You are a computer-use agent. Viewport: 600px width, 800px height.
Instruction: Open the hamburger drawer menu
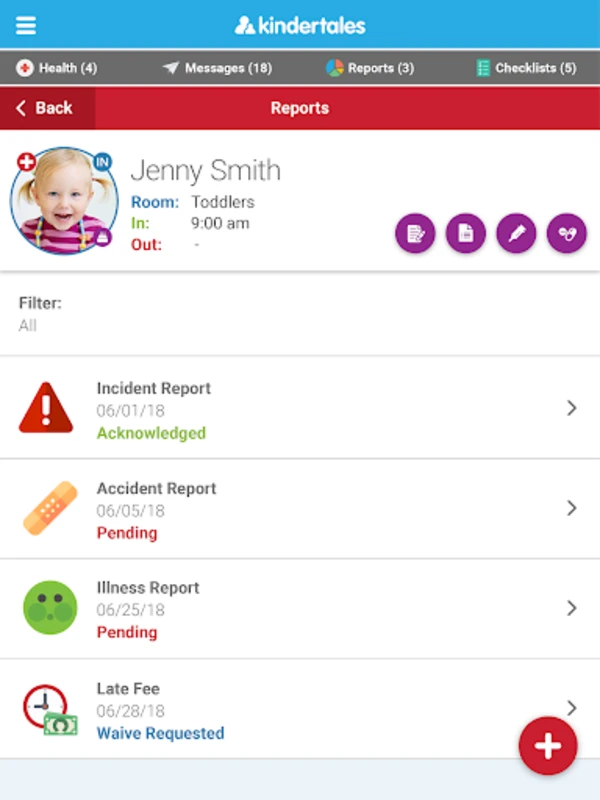tap(26, 25)
